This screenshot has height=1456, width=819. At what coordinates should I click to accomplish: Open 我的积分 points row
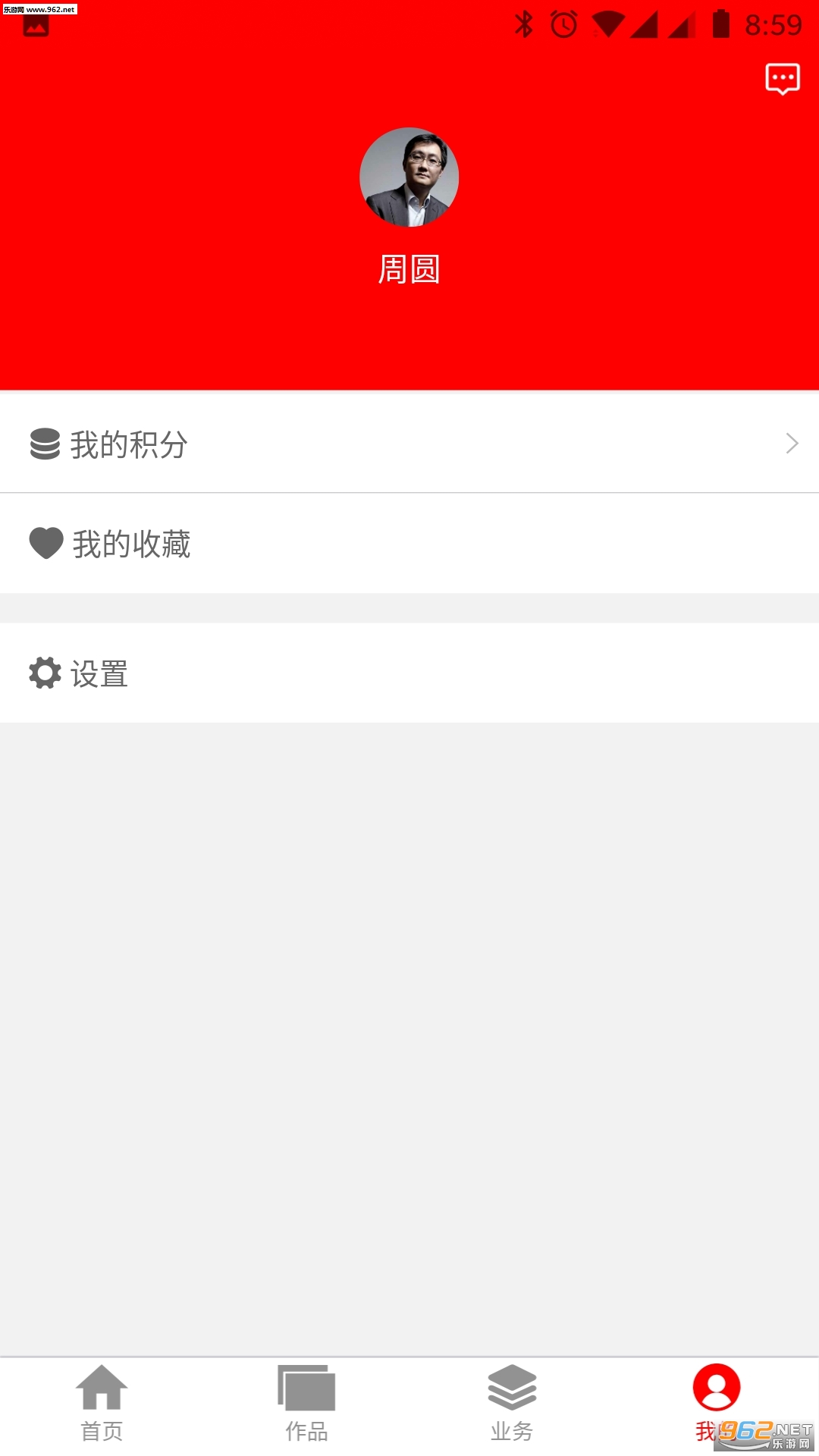pos(409,444)
